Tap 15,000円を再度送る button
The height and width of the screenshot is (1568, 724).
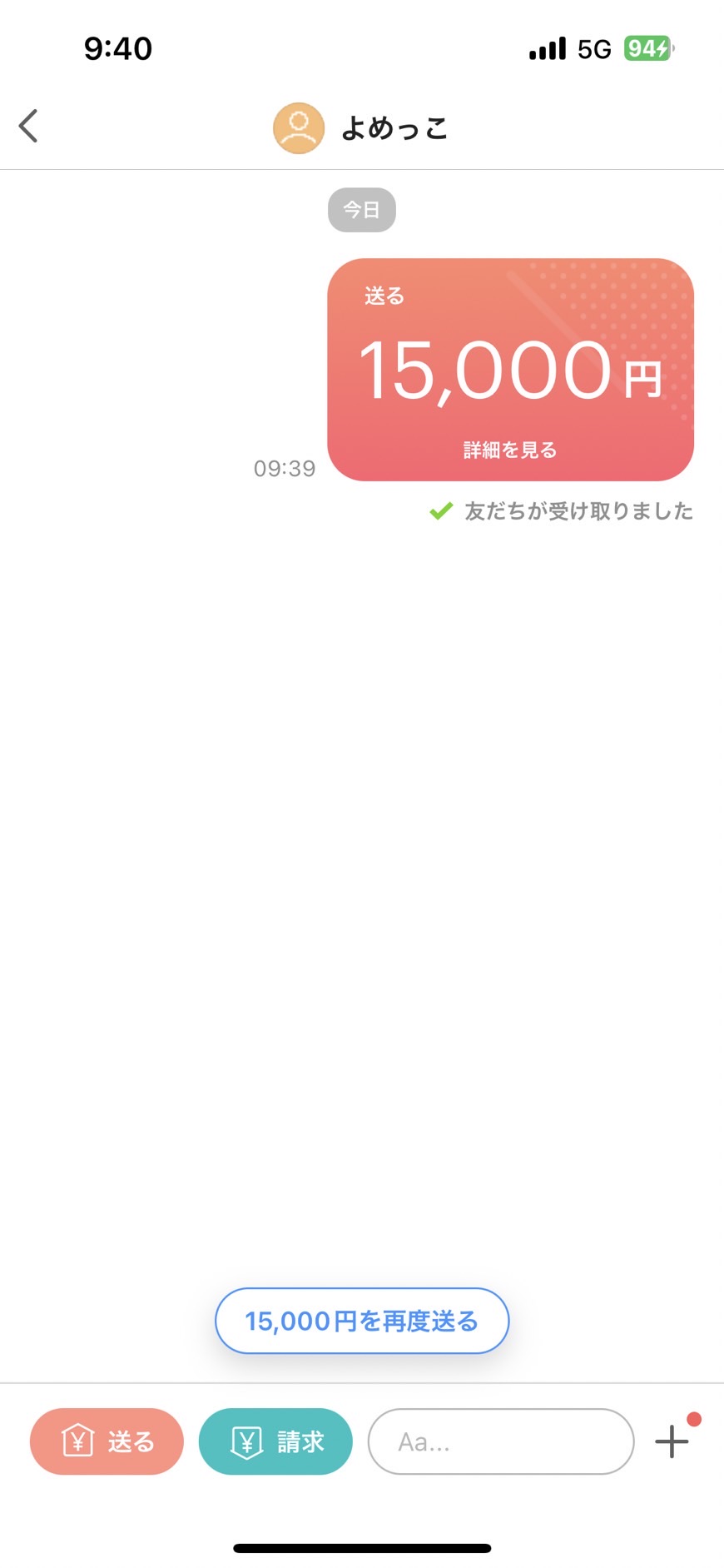point(362,1320)
